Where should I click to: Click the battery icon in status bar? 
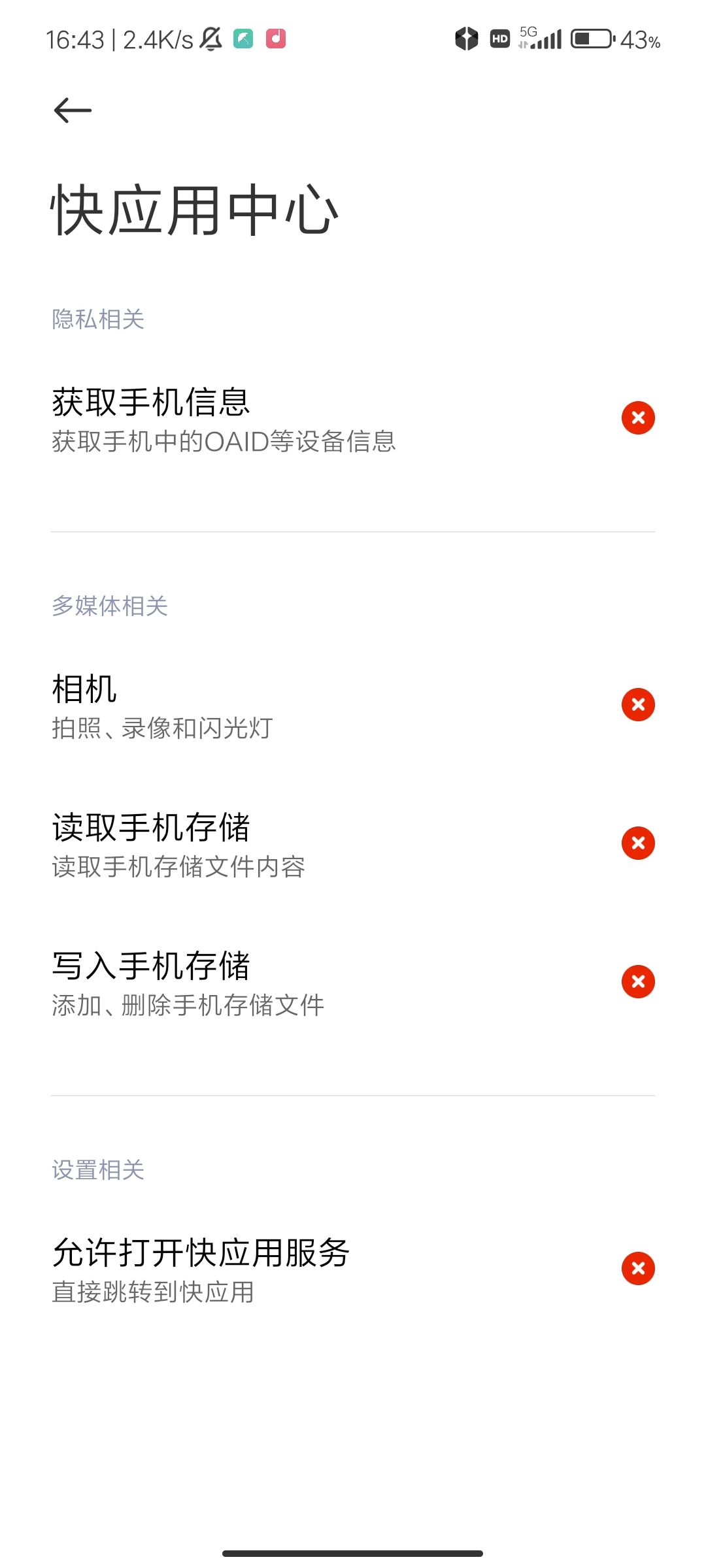590,39
